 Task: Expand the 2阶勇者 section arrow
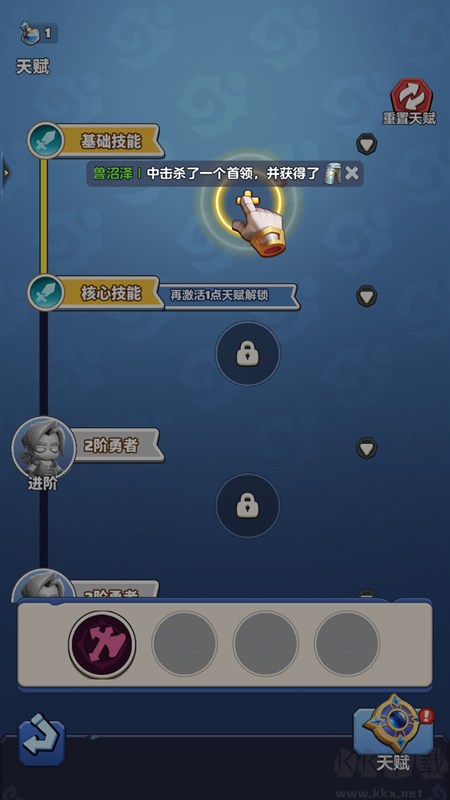[x=366, y=448]
